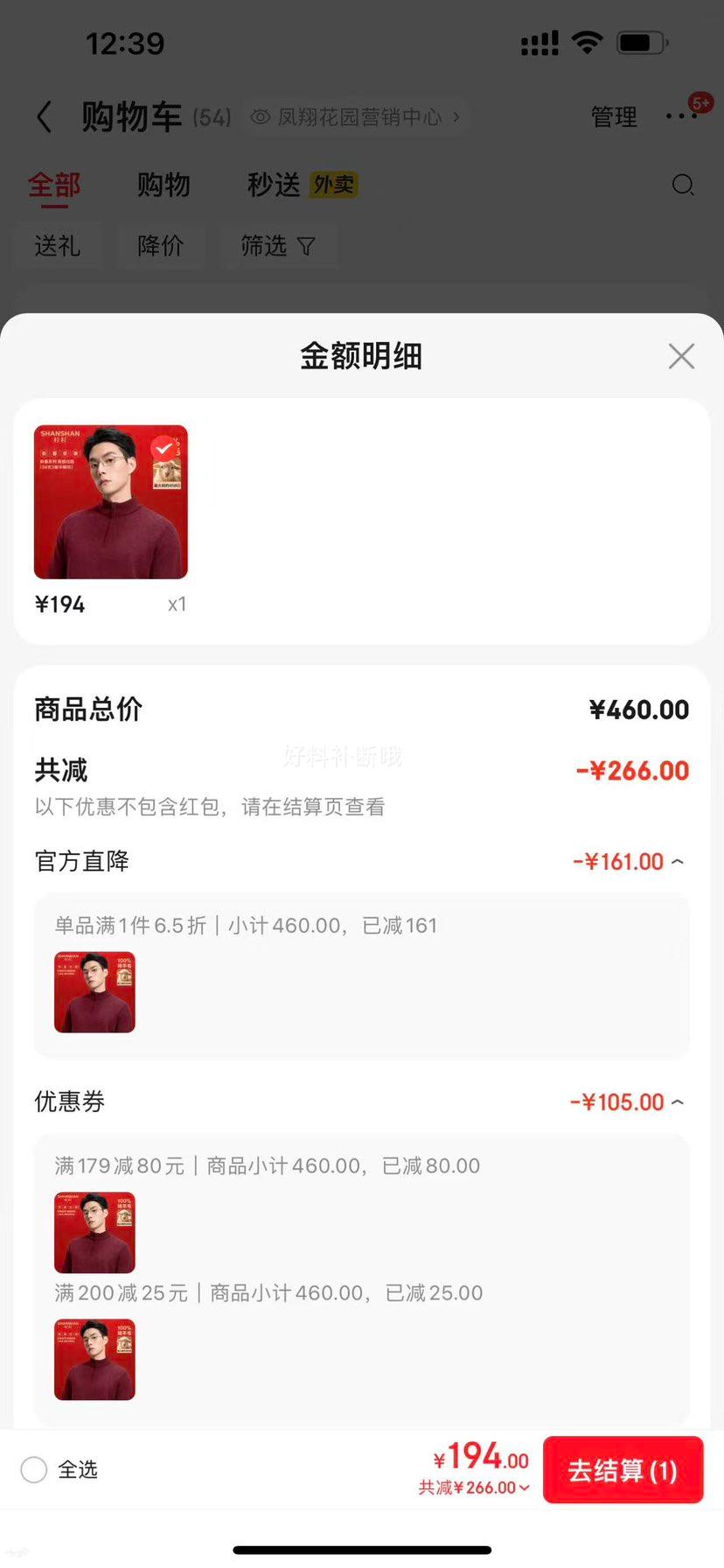Screen dimensions: 724x1568
Task: Tap the cellular signal icon
Action: click(538, 42)
